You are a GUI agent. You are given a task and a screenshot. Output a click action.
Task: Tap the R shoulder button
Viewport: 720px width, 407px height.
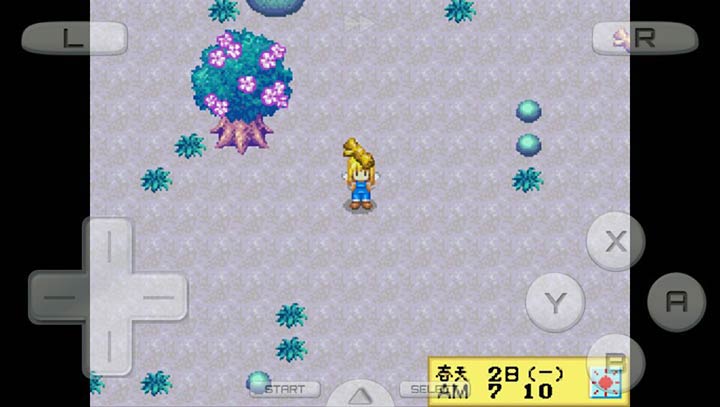(x=645, y=39)
